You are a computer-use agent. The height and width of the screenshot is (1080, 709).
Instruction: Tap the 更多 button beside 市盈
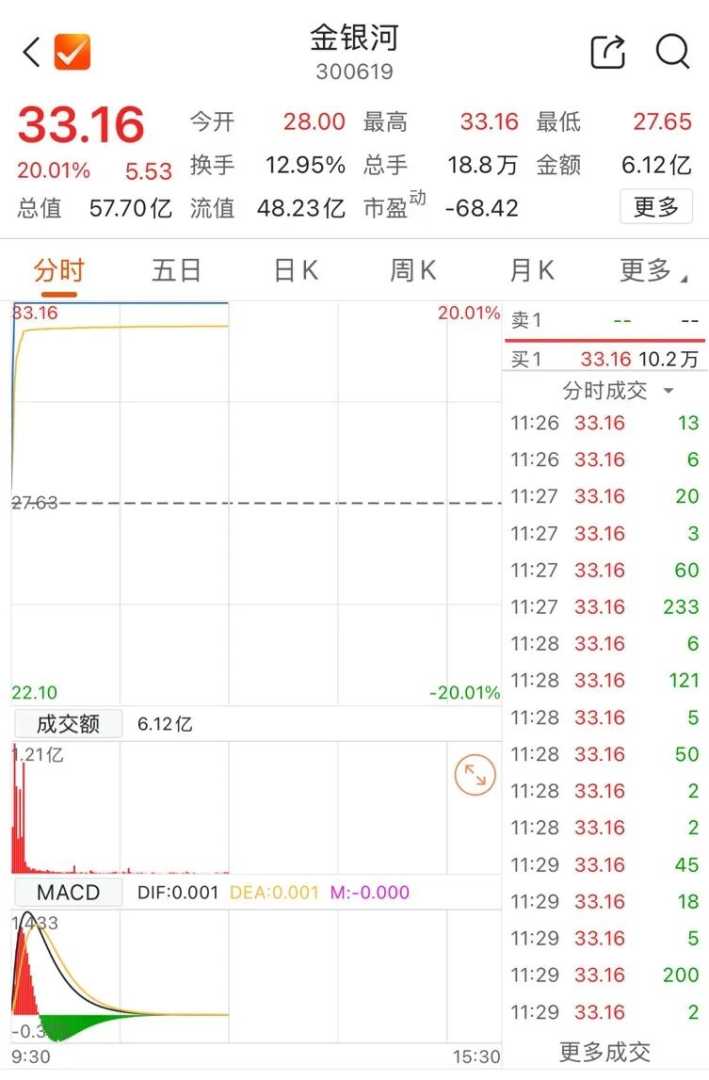656,207
